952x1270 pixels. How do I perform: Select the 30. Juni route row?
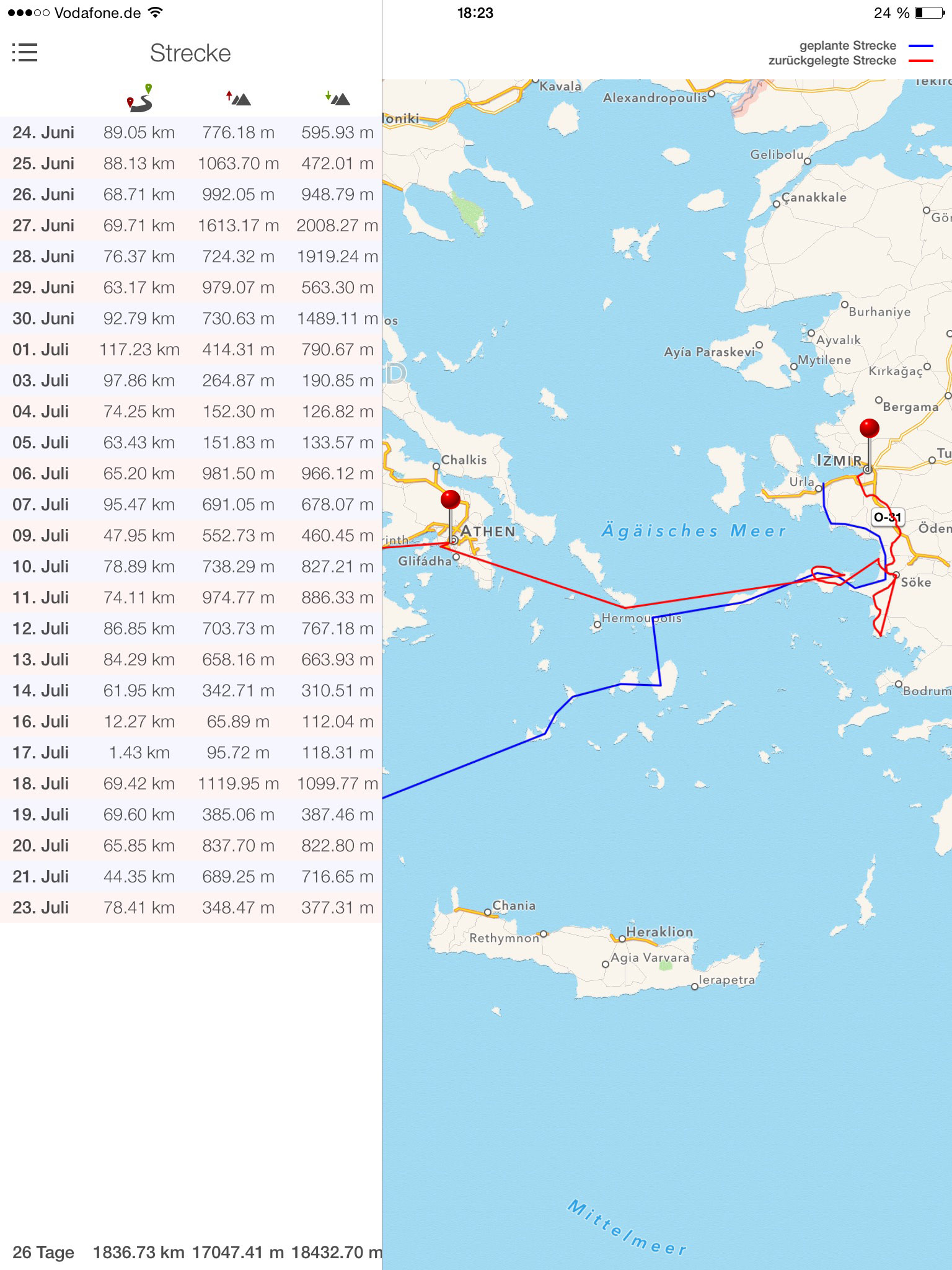tap(190, 319)
